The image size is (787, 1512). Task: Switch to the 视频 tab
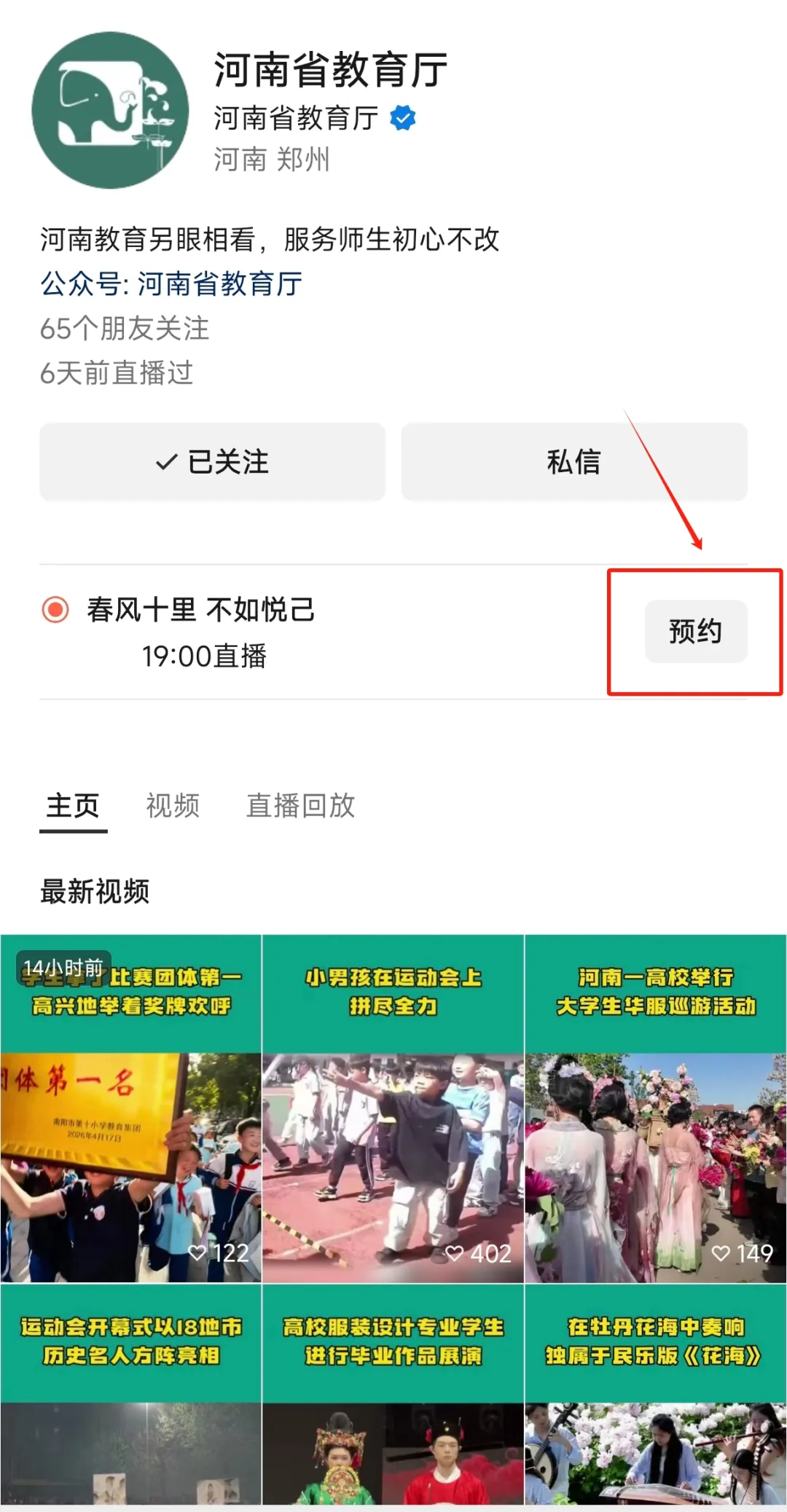(173, 805)
